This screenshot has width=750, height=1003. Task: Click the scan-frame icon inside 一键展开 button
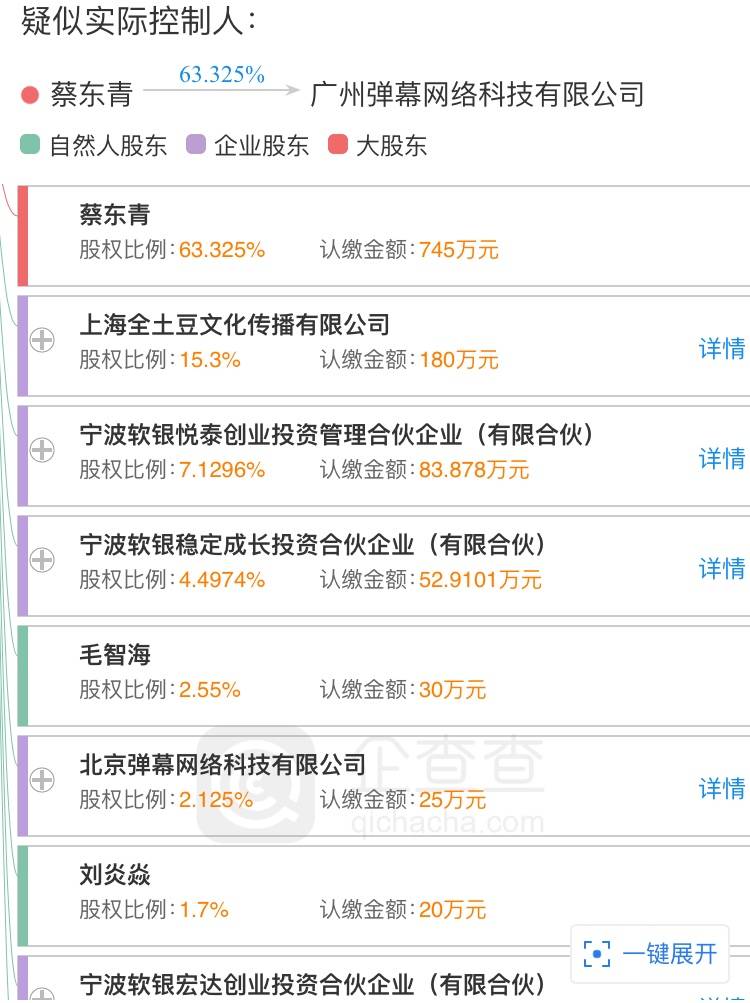[x=597, y=955]
